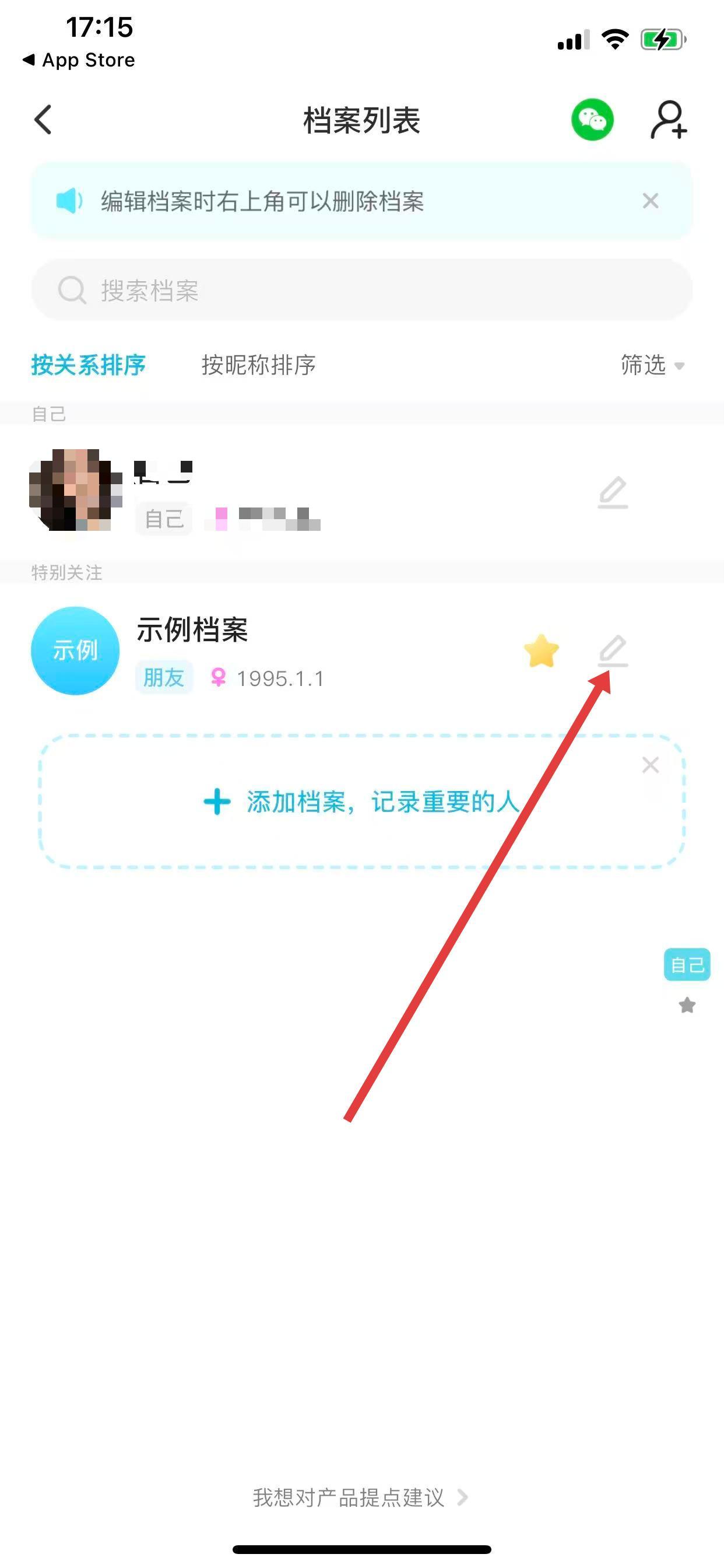
Task: Jump to starred section in side index
Action: [687, 1005]
